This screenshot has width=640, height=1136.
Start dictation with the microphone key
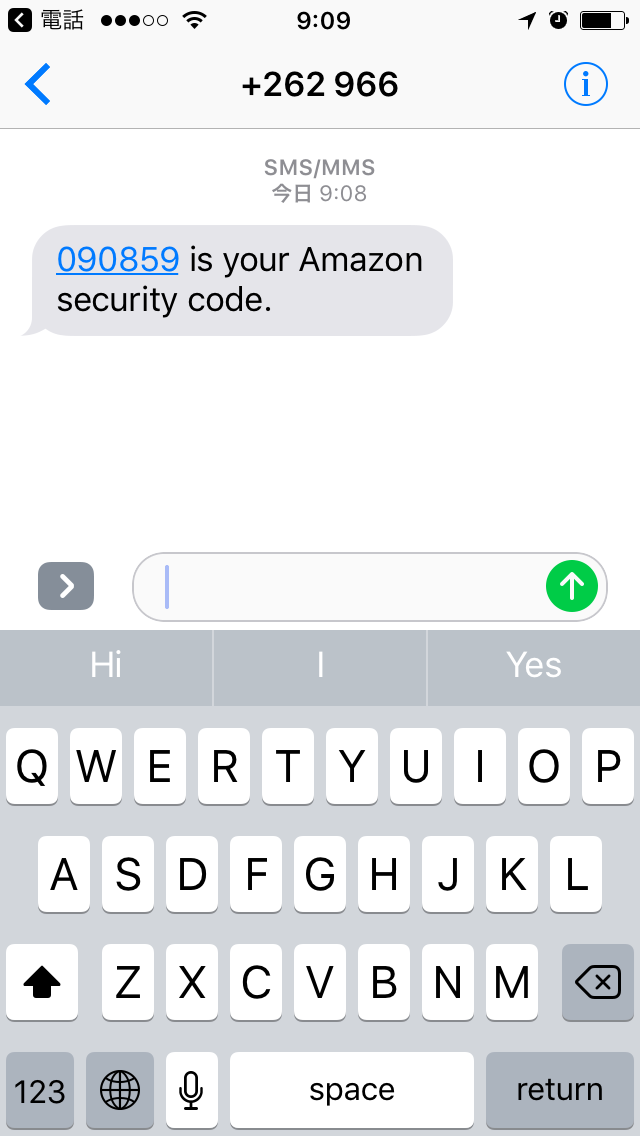point(191,1090)
